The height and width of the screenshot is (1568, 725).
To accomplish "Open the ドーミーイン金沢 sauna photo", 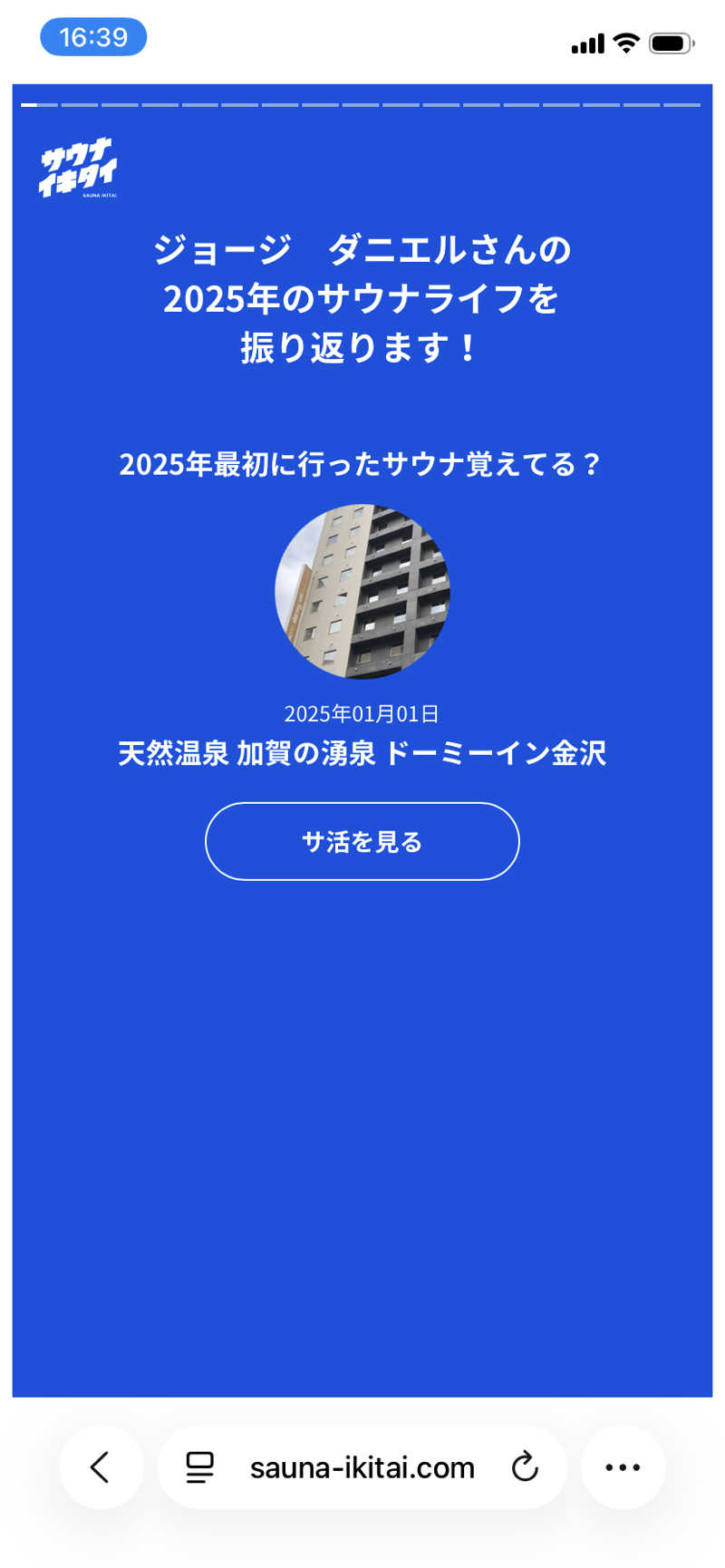I will 362,591.
